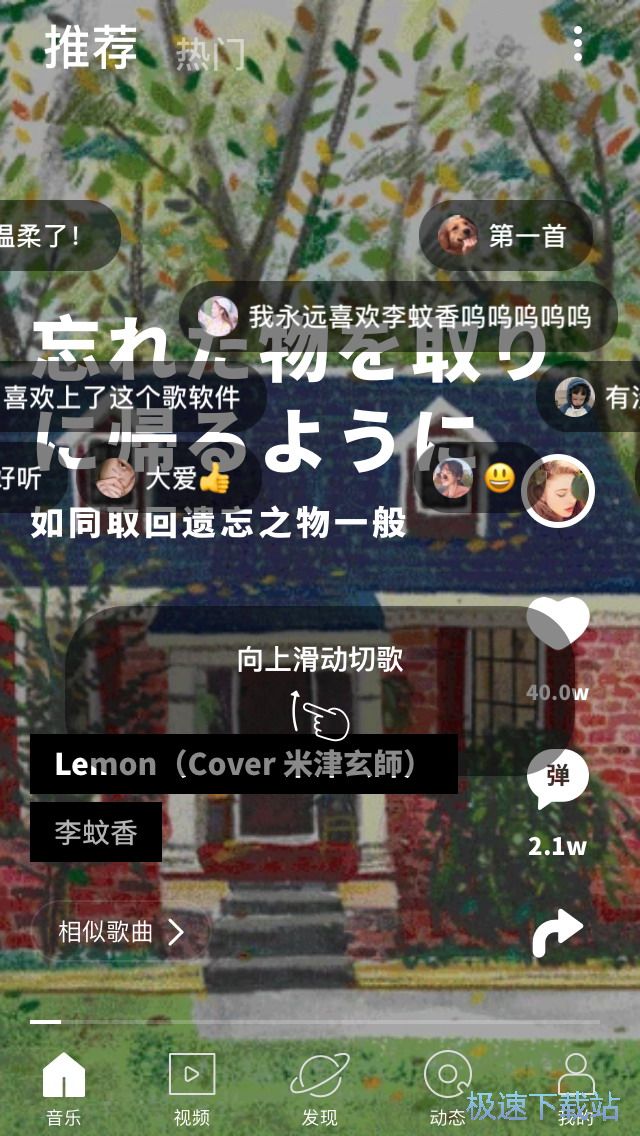
Task: Switch to the 热门 tab
Action: tap(210, 53)
